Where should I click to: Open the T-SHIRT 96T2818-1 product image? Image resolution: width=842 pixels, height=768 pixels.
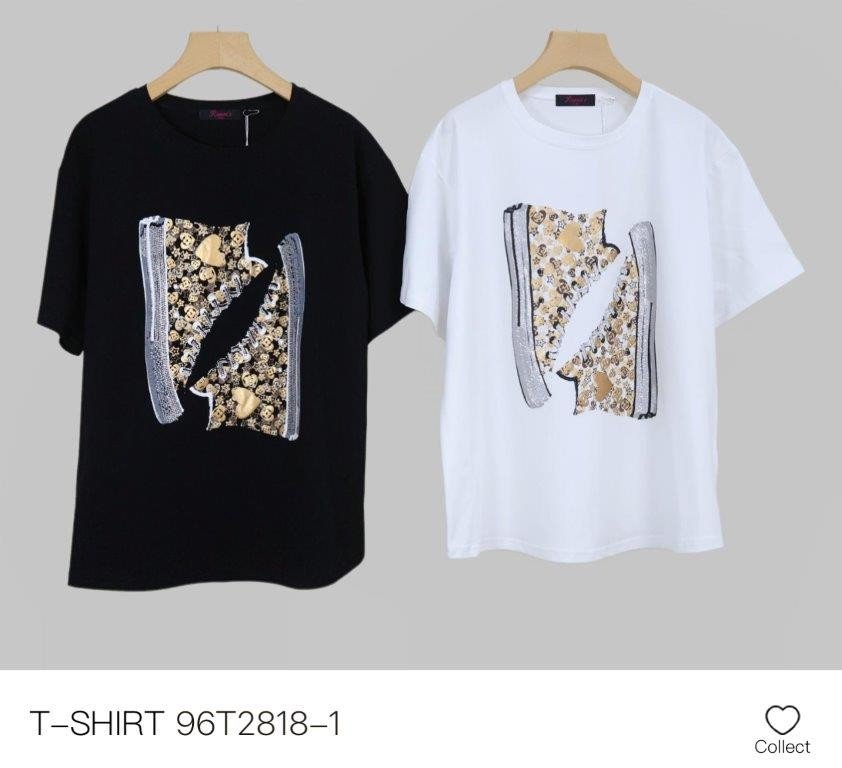(421, 335)
